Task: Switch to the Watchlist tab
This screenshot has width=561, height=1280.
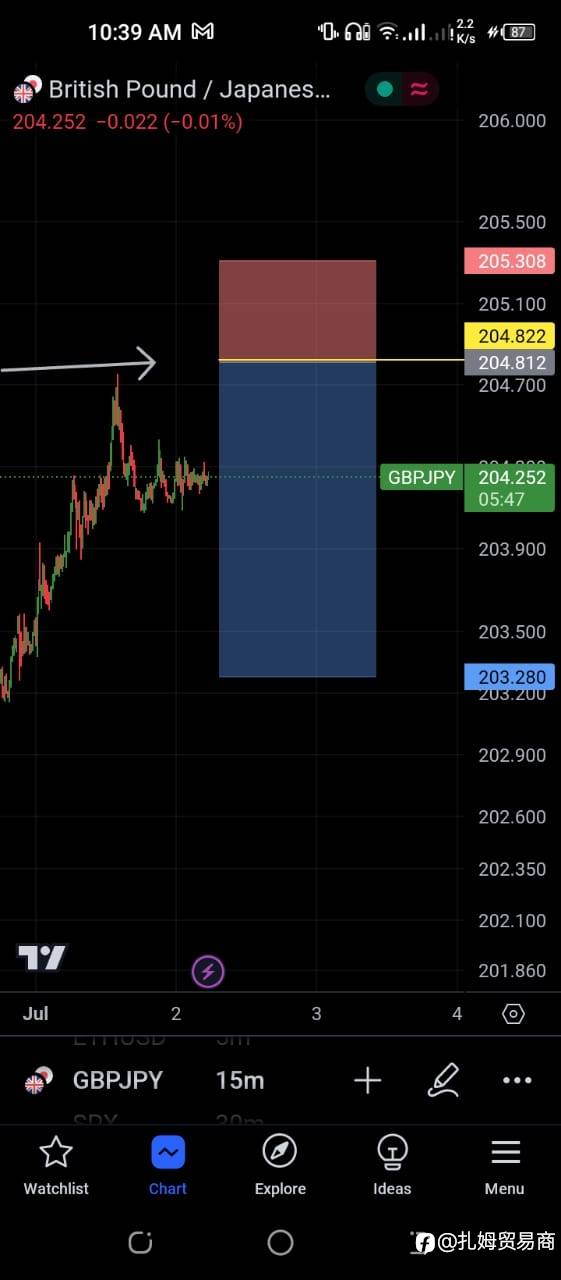Action: point(56,1166)
